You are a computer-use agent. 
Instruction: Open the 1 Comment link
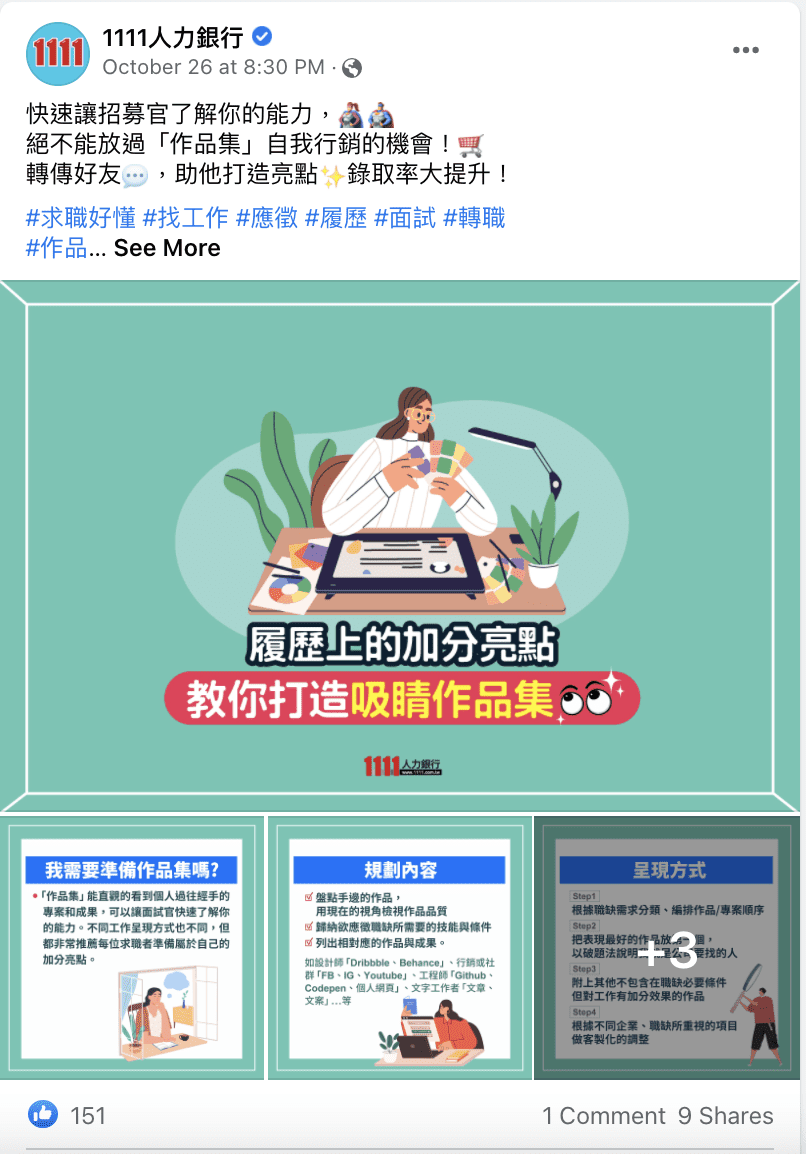pyautogui.click(x=603, y=1116)
